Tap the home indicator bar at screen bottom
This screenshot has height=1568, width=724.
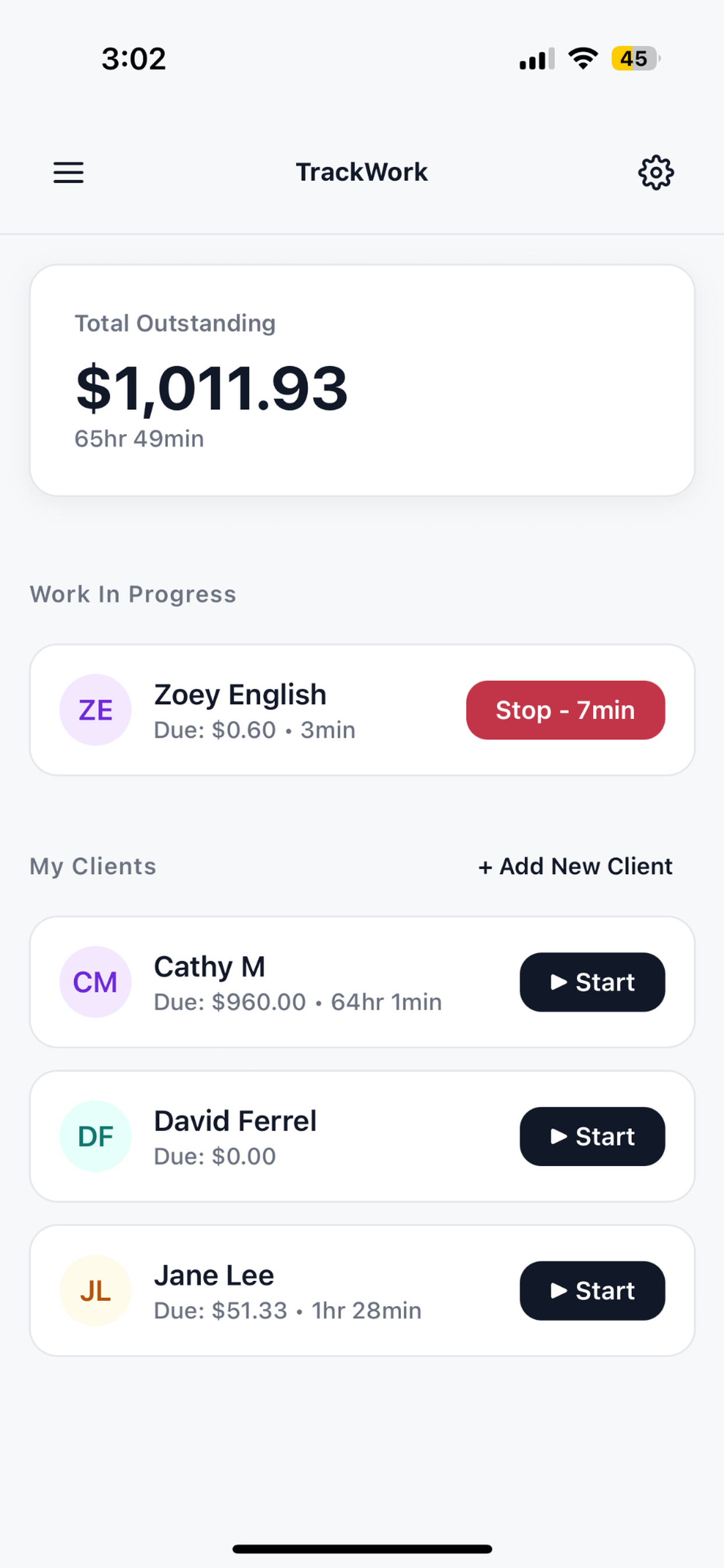pos(362,1548)
